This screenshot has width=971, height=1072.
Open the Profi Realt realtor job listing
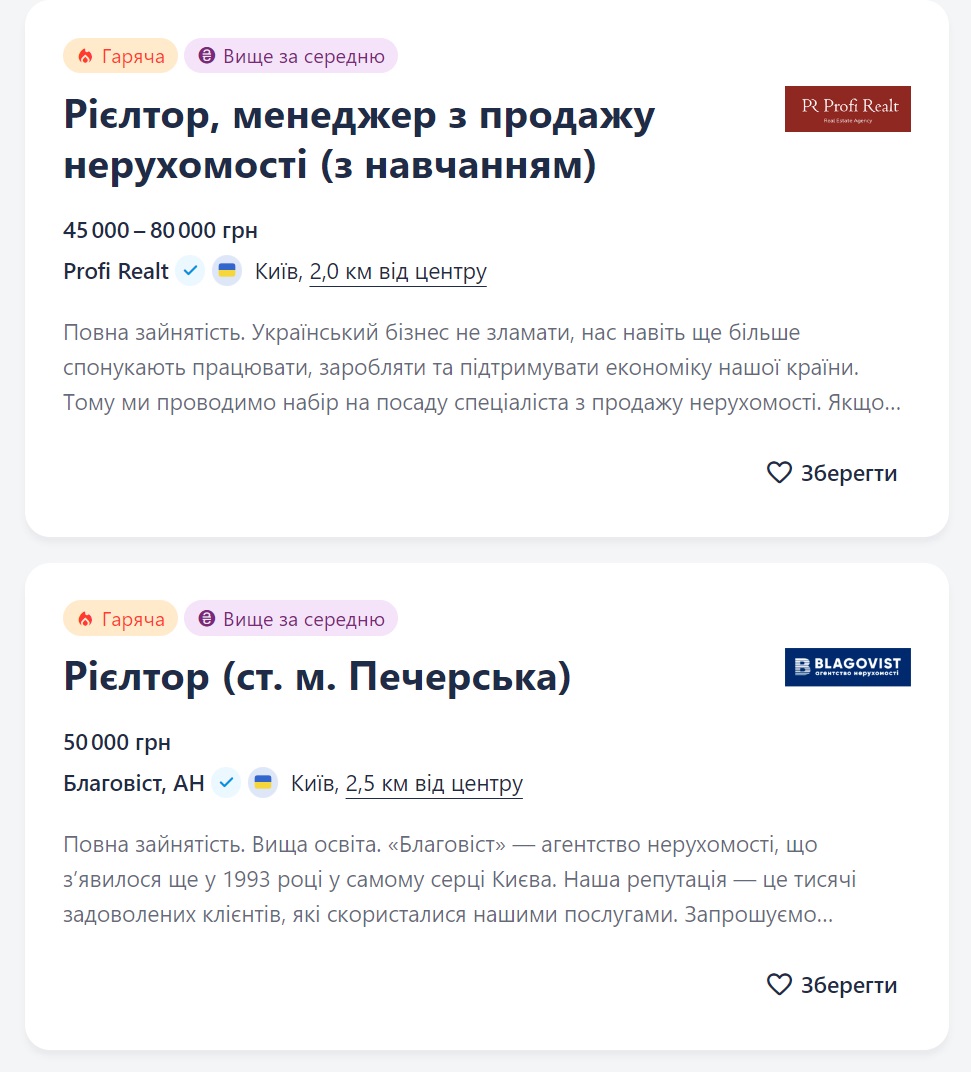[360, 141]
